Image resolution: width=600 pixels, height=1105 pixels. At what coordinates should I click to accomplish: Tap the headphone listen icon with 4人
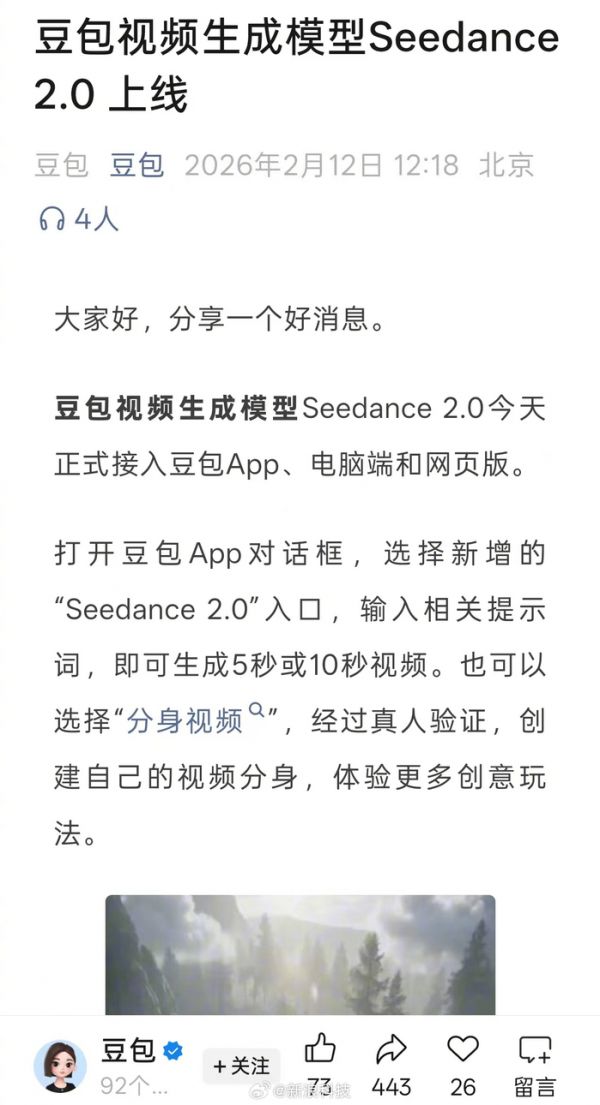[52, 219]
